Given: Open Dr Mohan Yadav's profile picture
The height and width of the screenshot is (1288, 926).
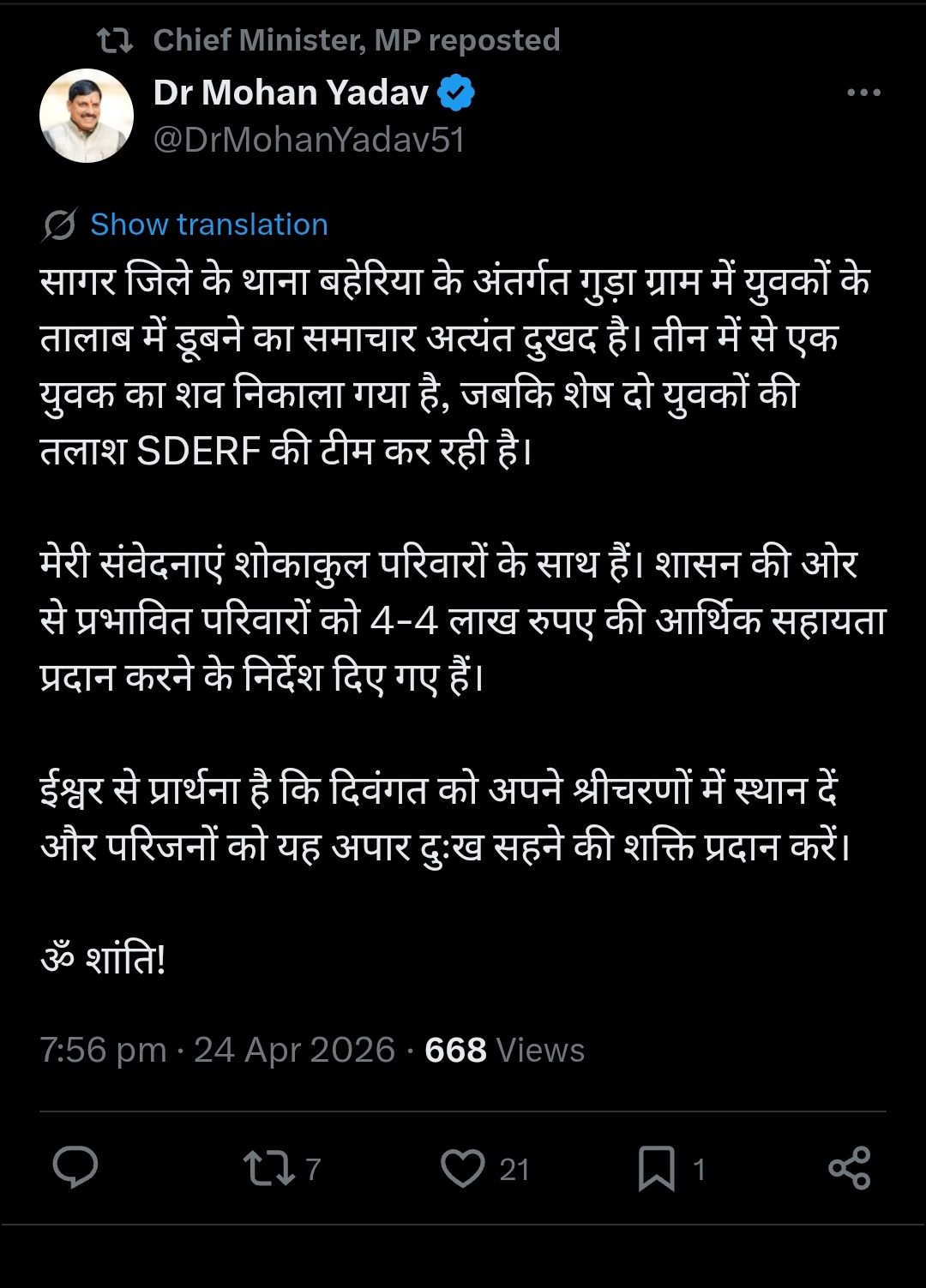Looking at the screenshot, I should [87, 116].
